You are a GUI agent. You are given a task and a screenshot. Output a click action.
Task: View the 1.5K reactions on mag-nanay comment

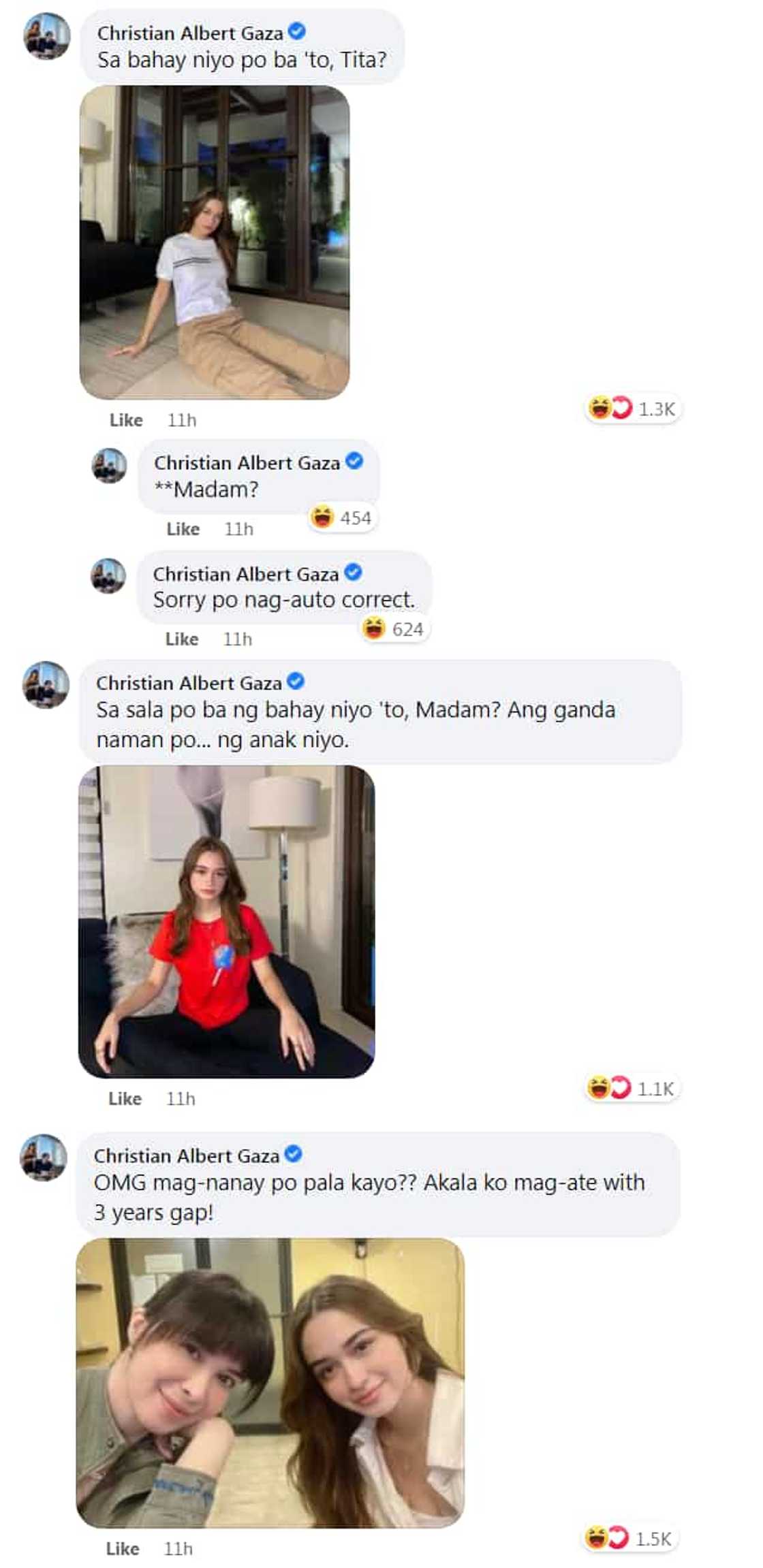[630, 1538]
